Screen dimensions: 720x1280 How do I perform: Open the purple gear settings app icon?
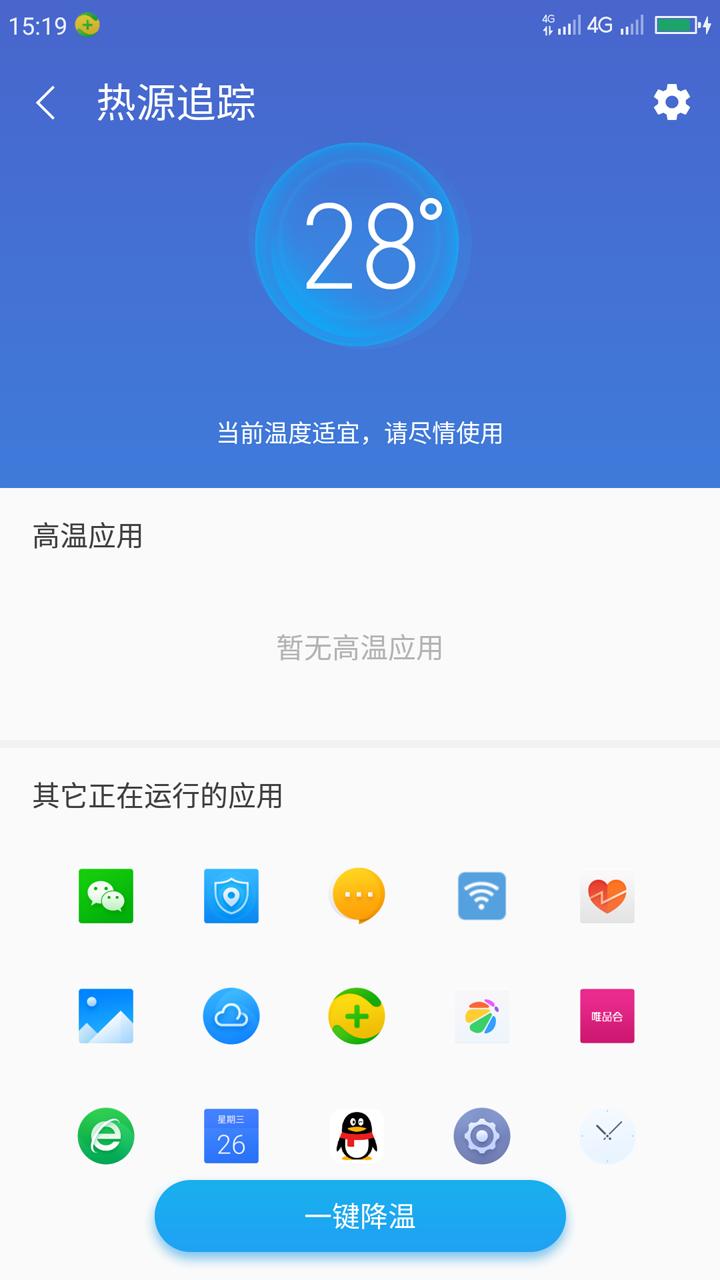point(482,1137)
